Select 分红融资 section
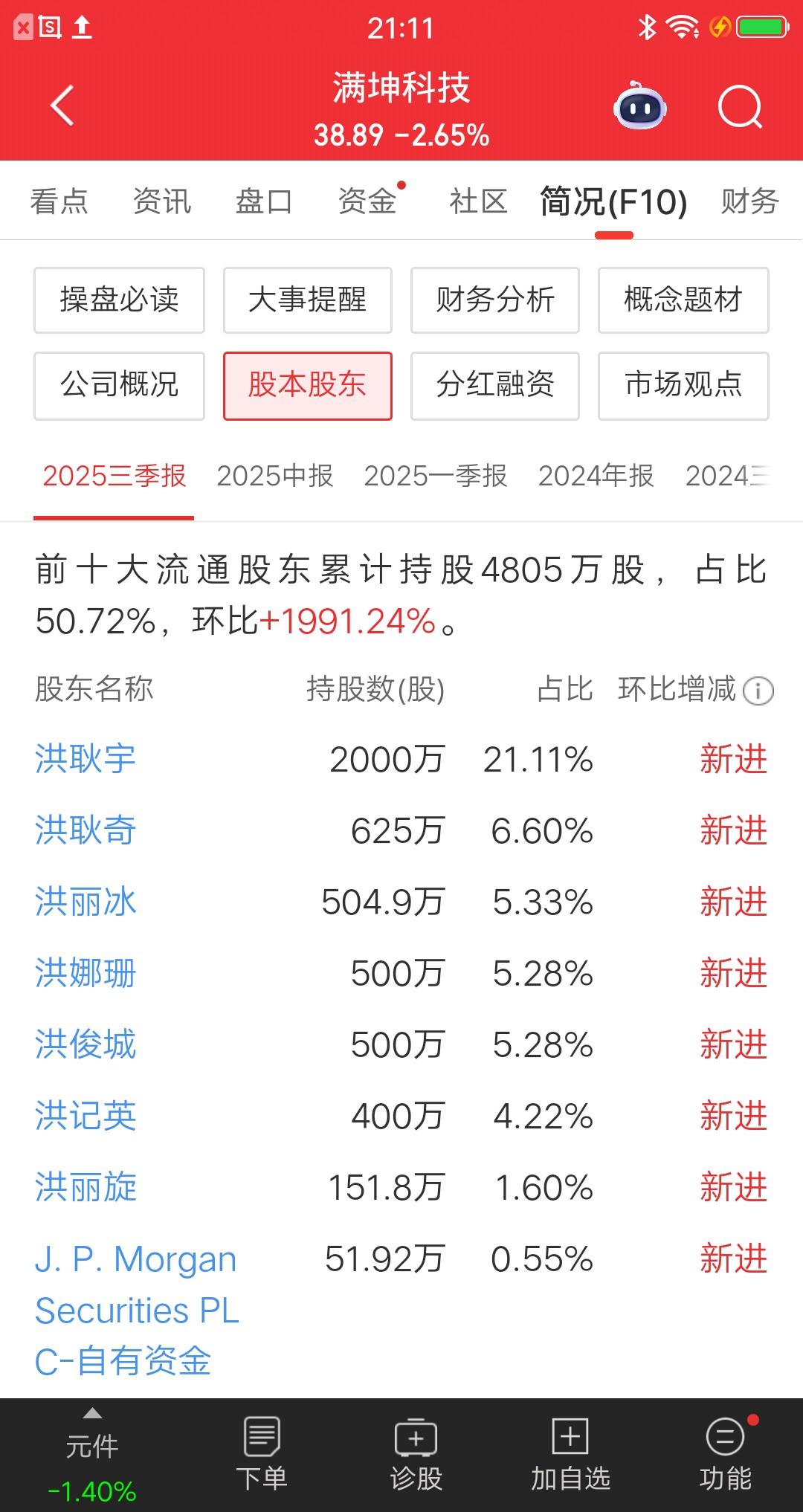Screen dimensions: 803x1512 pos(495,386)
